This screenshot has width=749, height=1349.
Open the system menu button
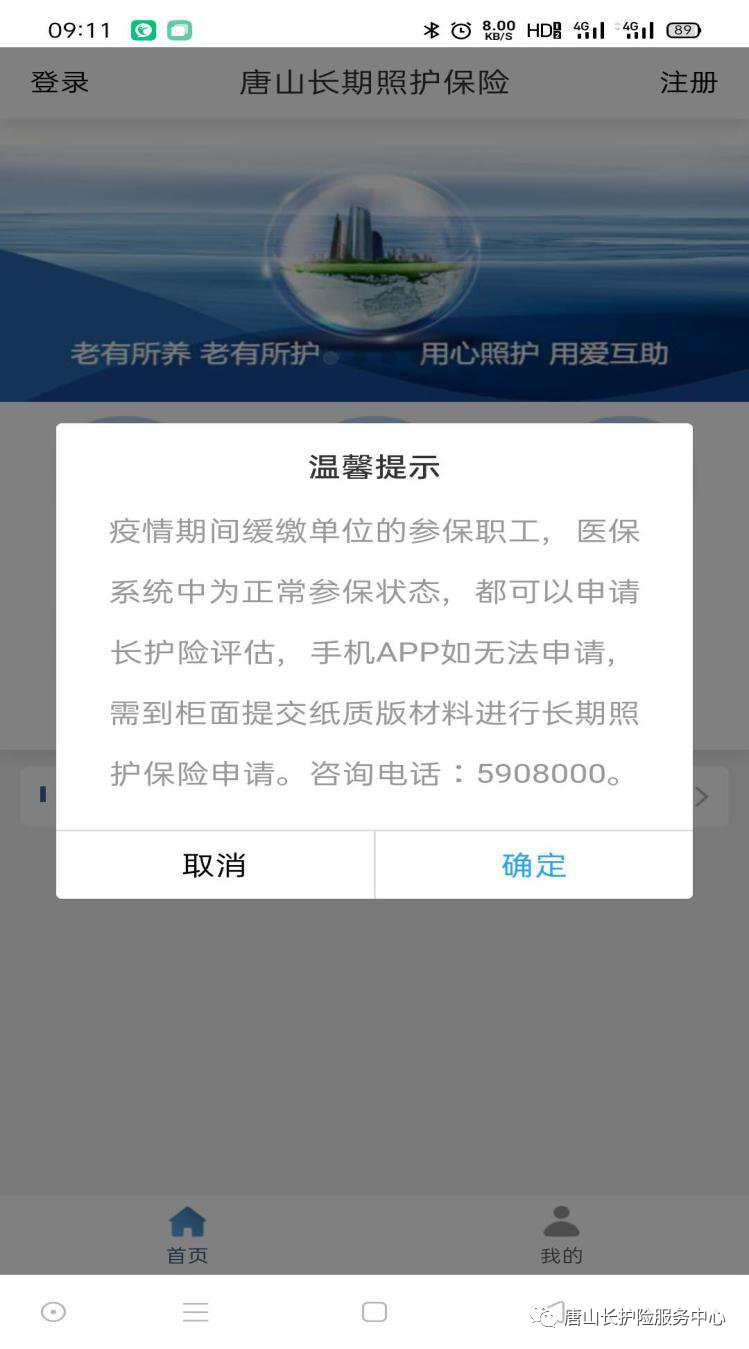click(x=196, y=1312)
